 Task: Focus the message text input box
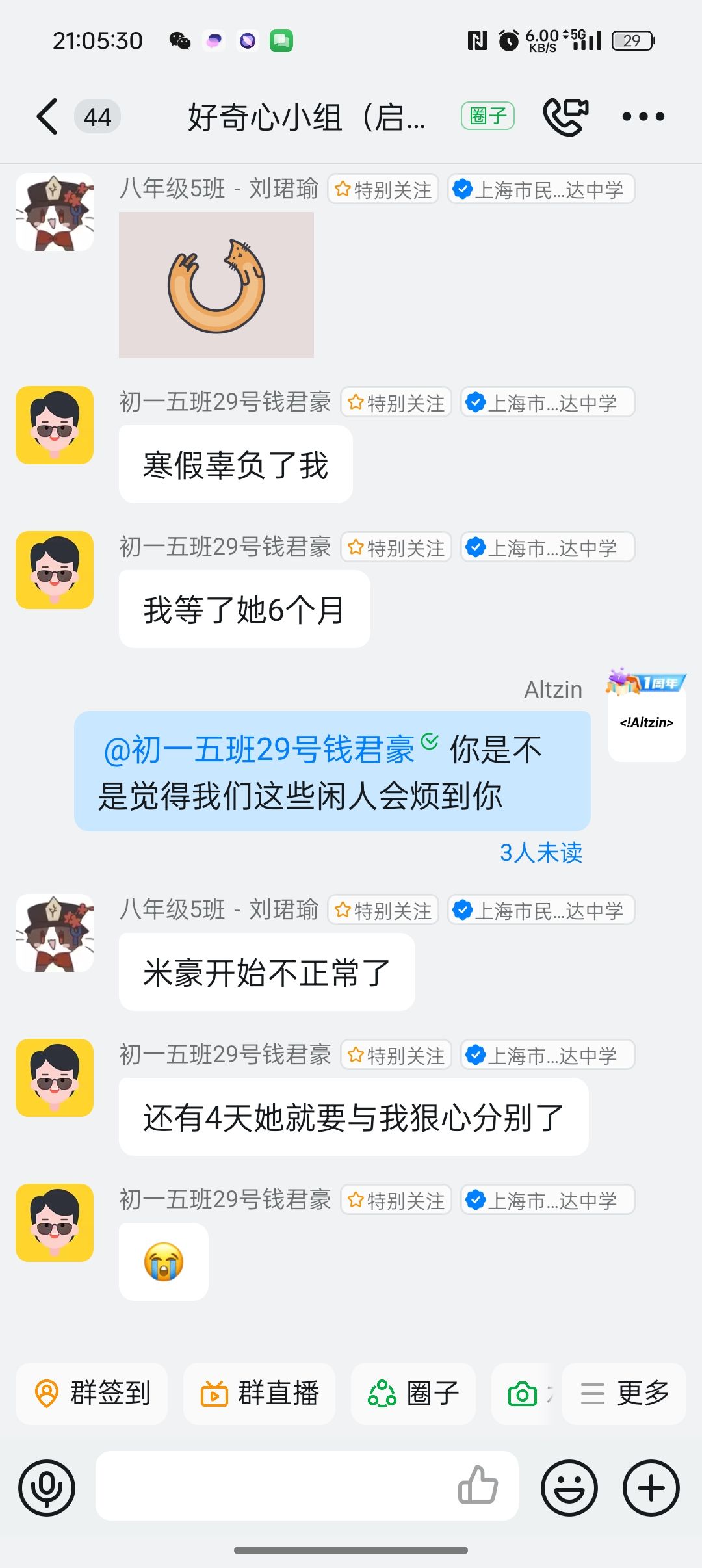click(x=273, y=1486)
